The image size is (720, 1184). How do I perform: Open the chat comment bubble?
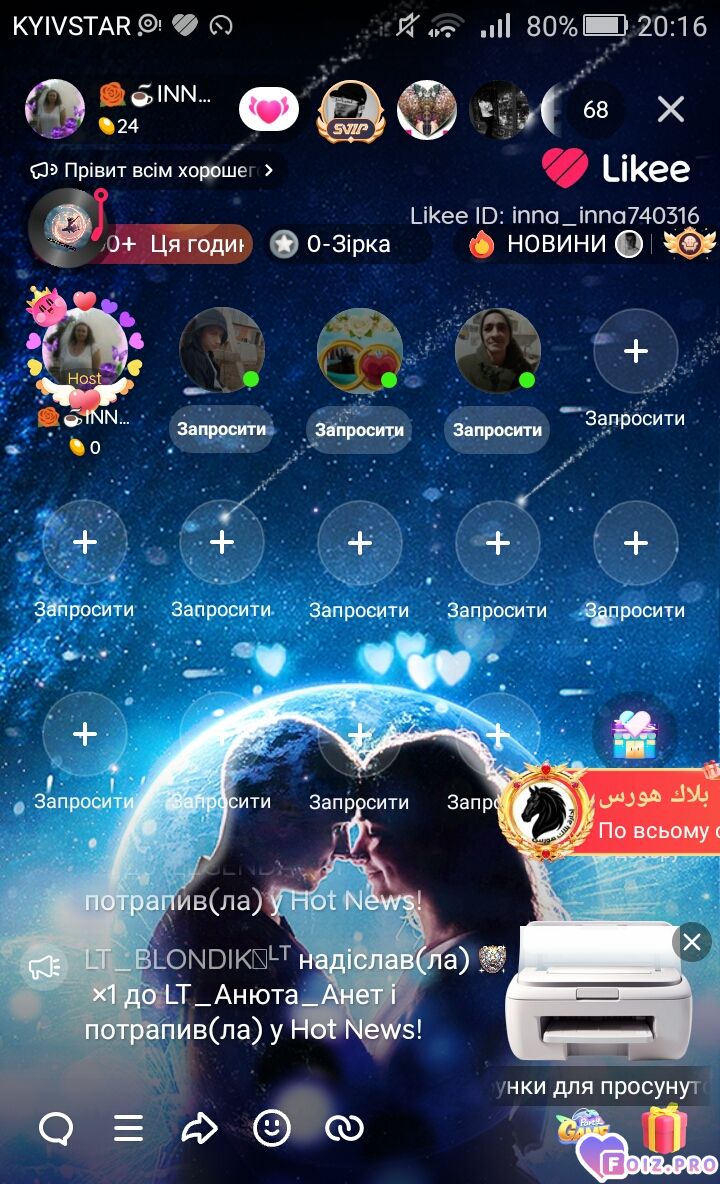click(56, 1129)
